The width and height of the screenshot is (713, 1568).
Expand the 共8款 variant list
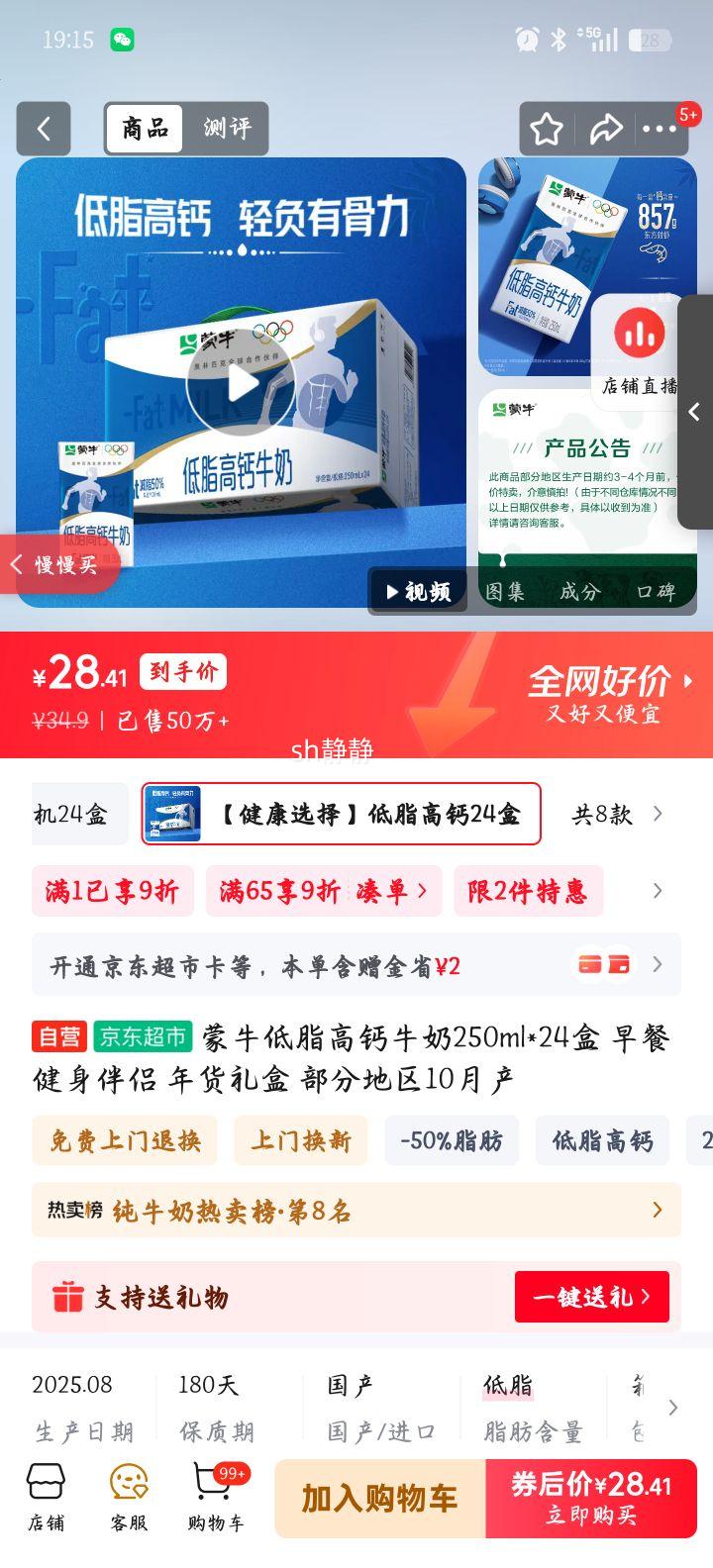(612, 813)
